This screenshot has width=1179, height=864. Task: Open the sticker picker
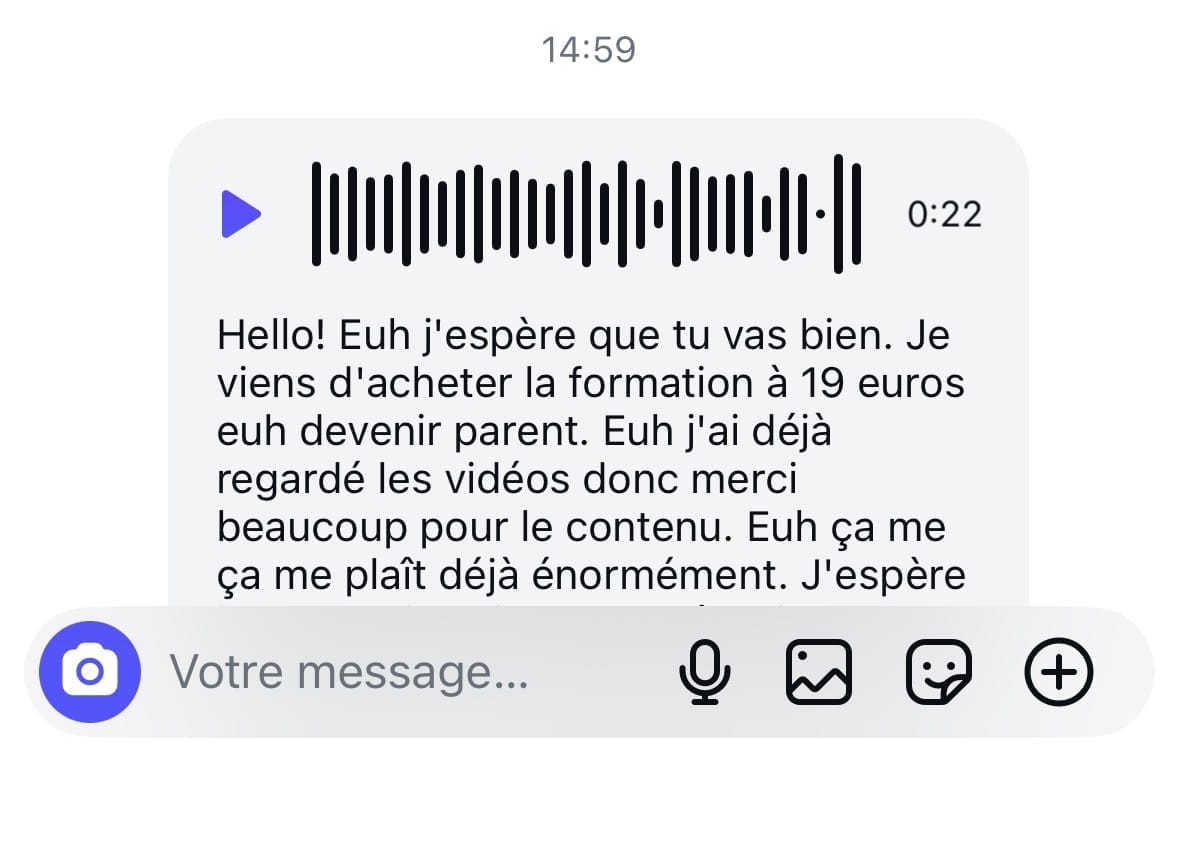click(x=938, y=672)
